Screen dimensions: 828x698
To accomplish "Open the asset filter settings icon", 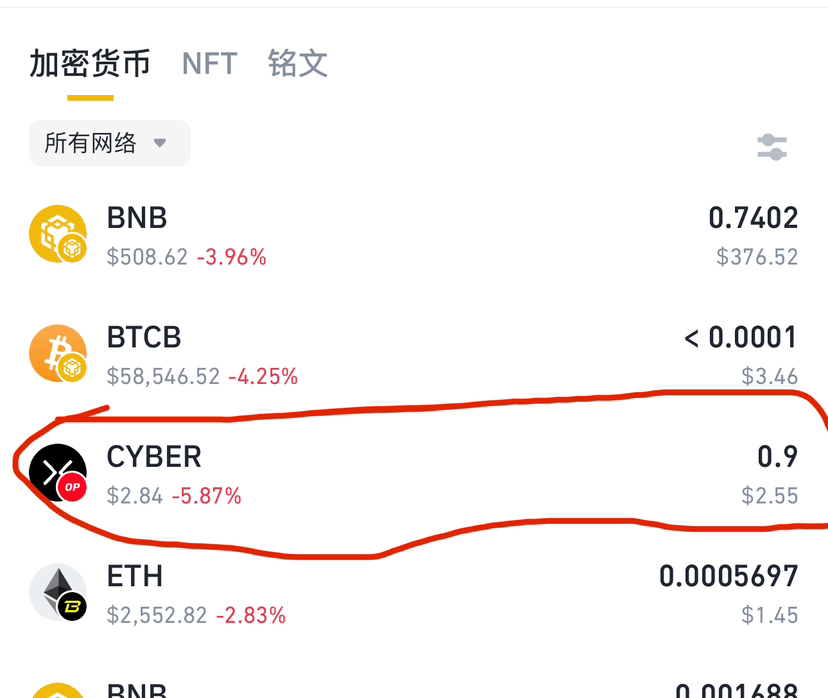I will [771, 148].
